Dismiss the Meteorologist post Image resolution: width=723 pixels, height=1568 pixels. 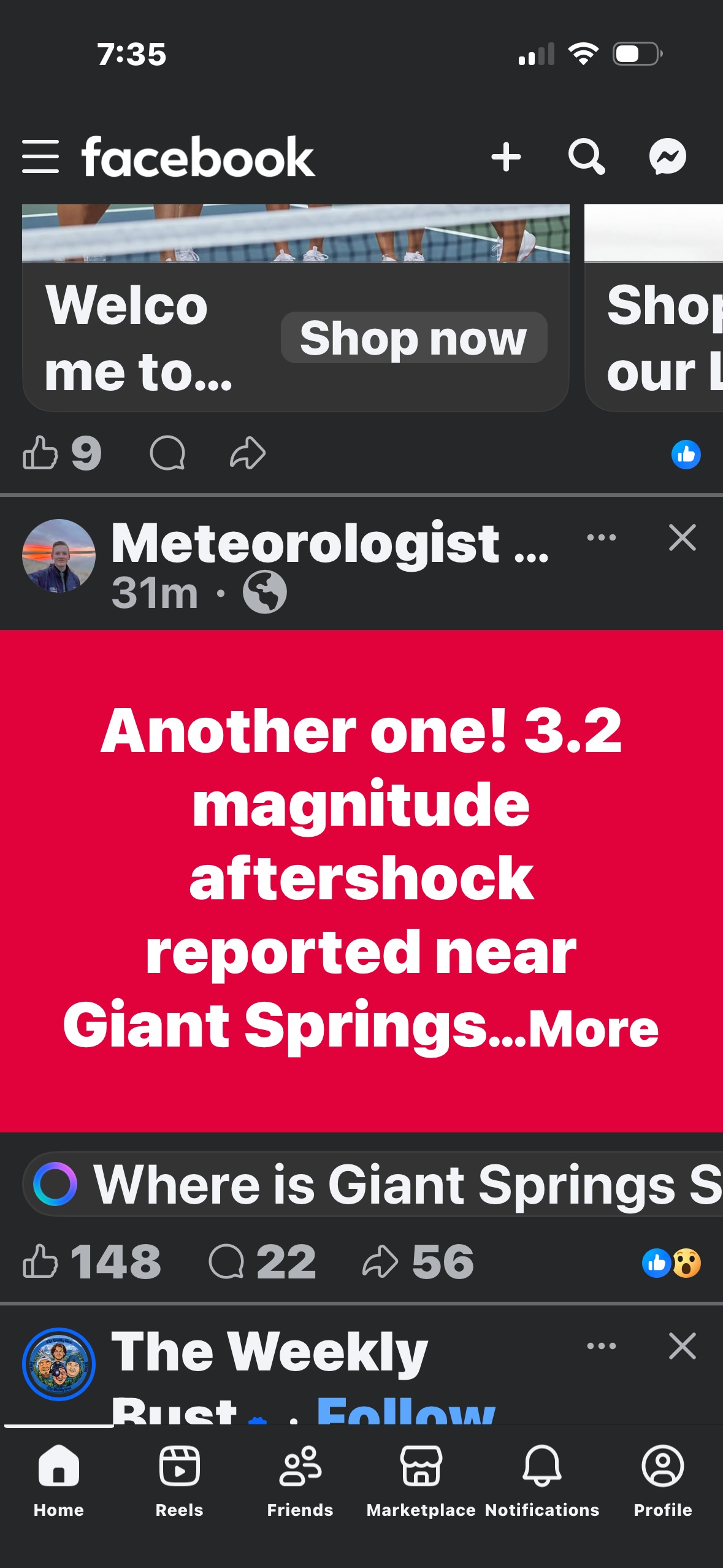pos(682,537)
